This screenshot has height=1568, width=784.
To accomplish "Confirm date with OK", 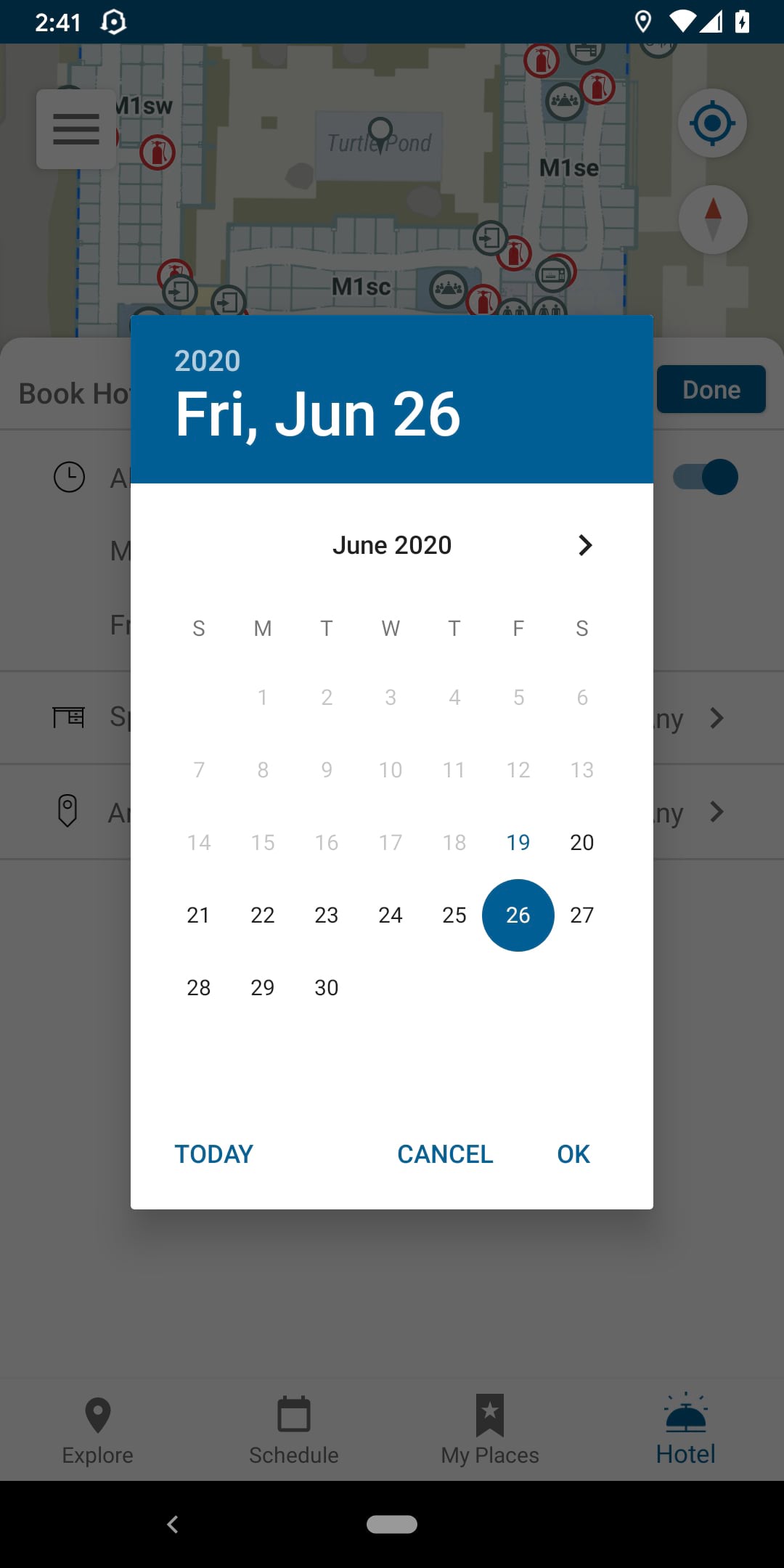I will pos(573,1153).
